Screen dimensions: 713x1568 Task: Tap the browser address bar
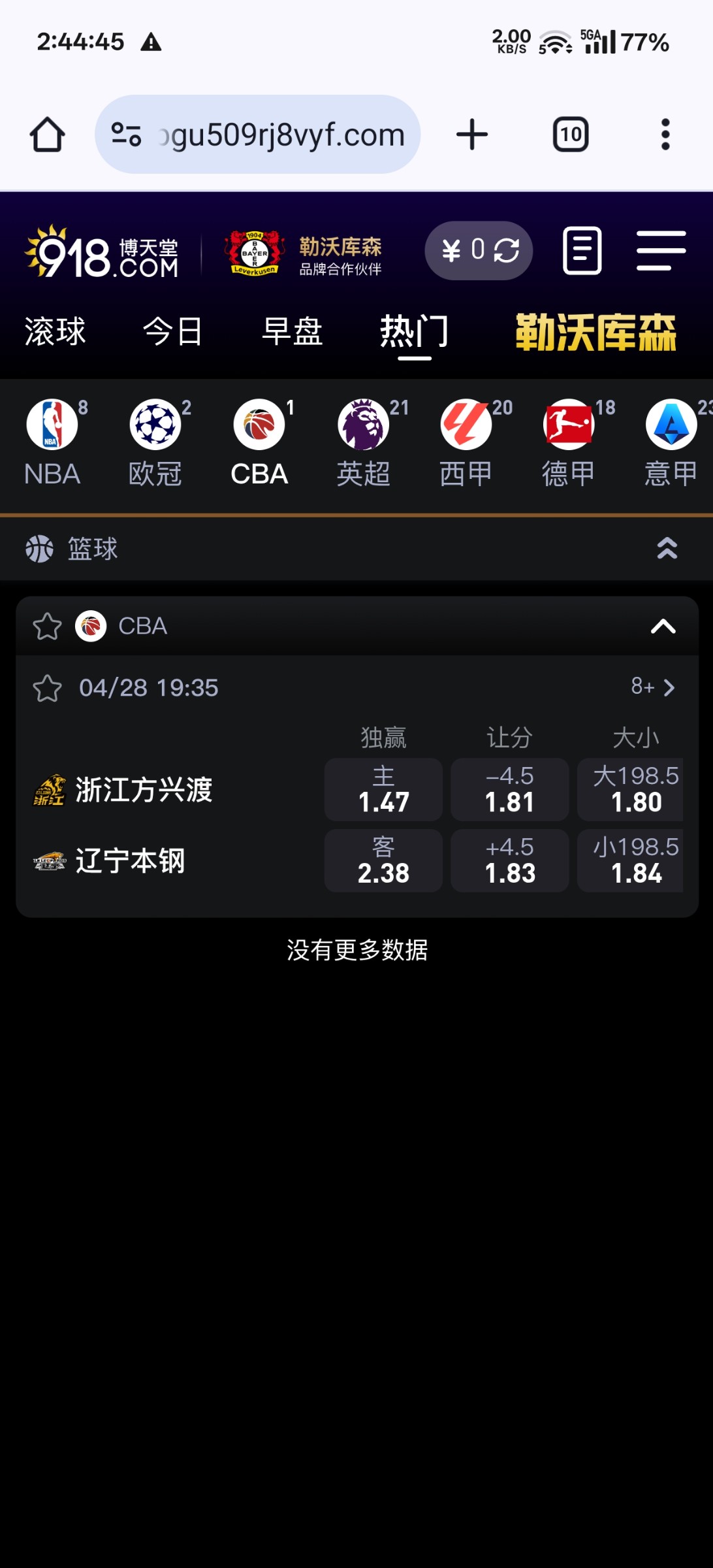point(258,135)
